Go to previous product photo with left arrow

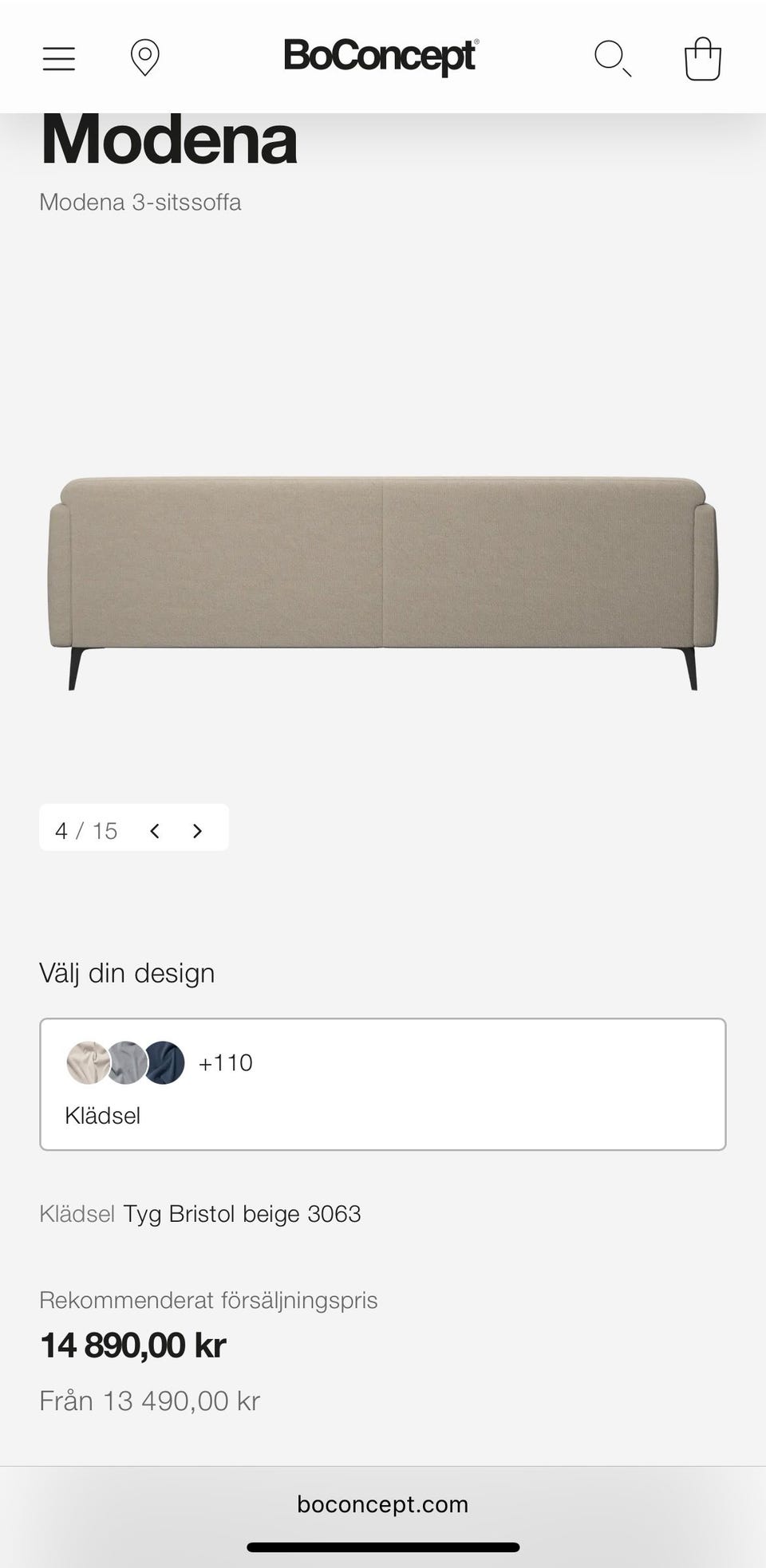coord(154,830)
